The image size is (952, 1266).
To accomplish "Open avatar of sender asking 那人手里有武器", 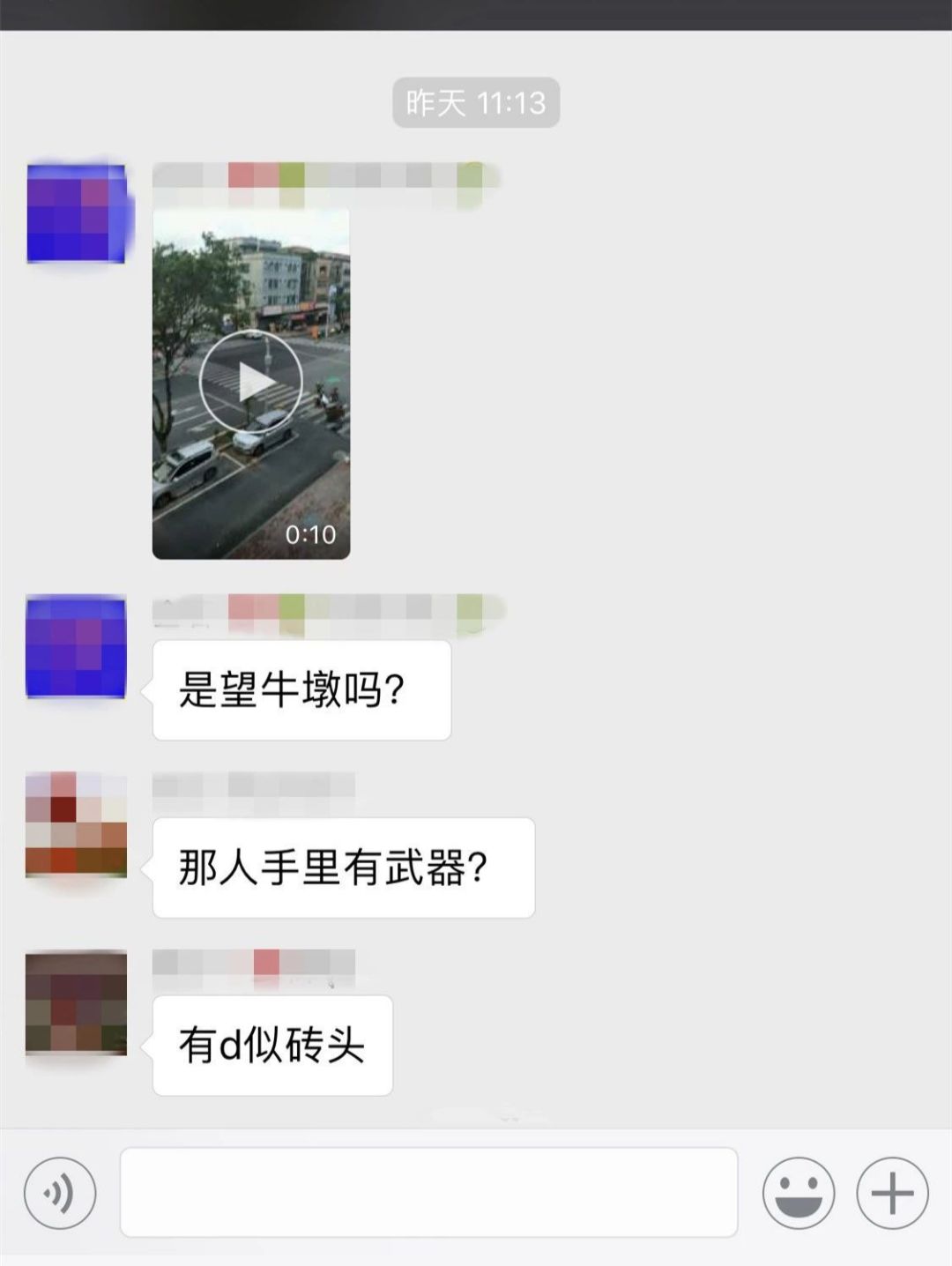I will coord(76,824).
